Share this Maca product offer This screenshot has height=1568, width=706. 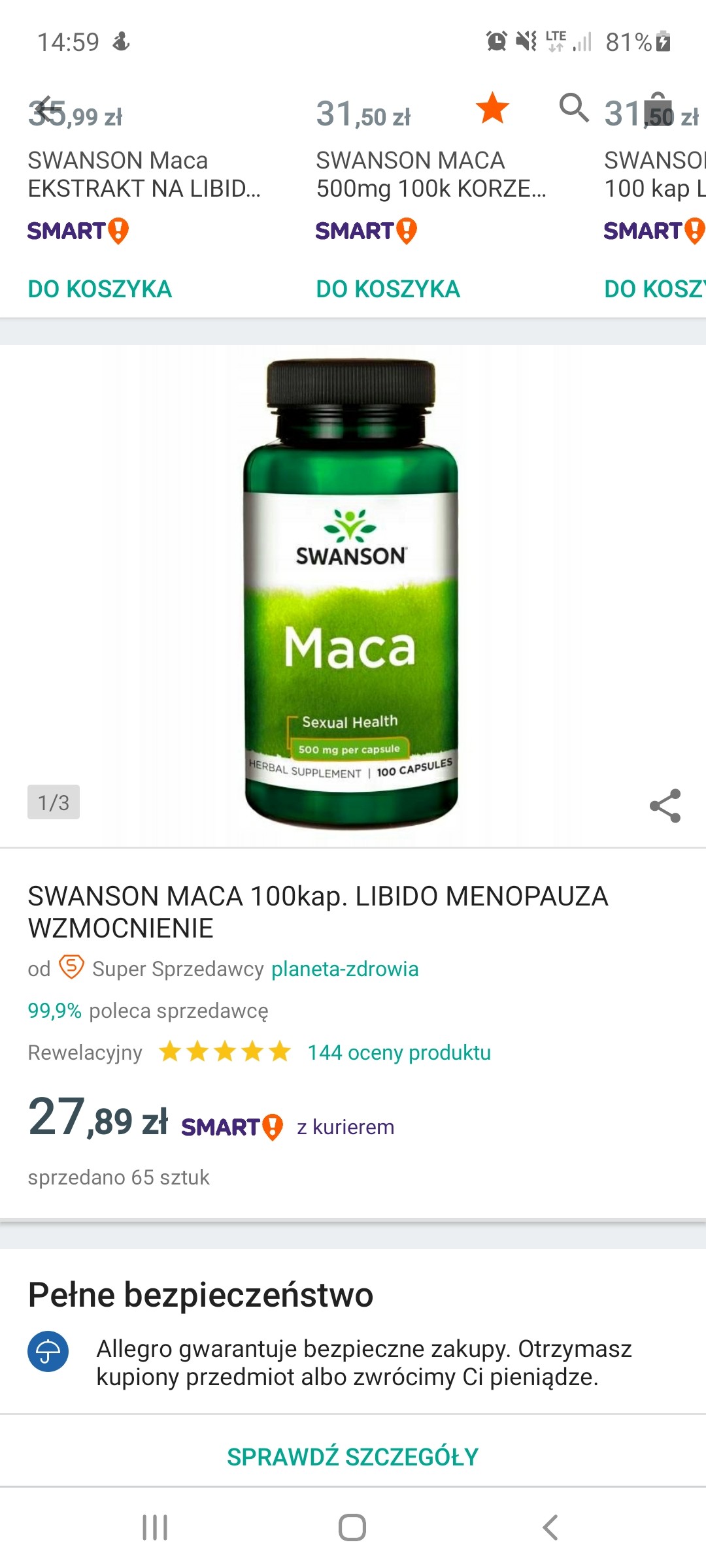pyautogui.click(x=665, y=806)
